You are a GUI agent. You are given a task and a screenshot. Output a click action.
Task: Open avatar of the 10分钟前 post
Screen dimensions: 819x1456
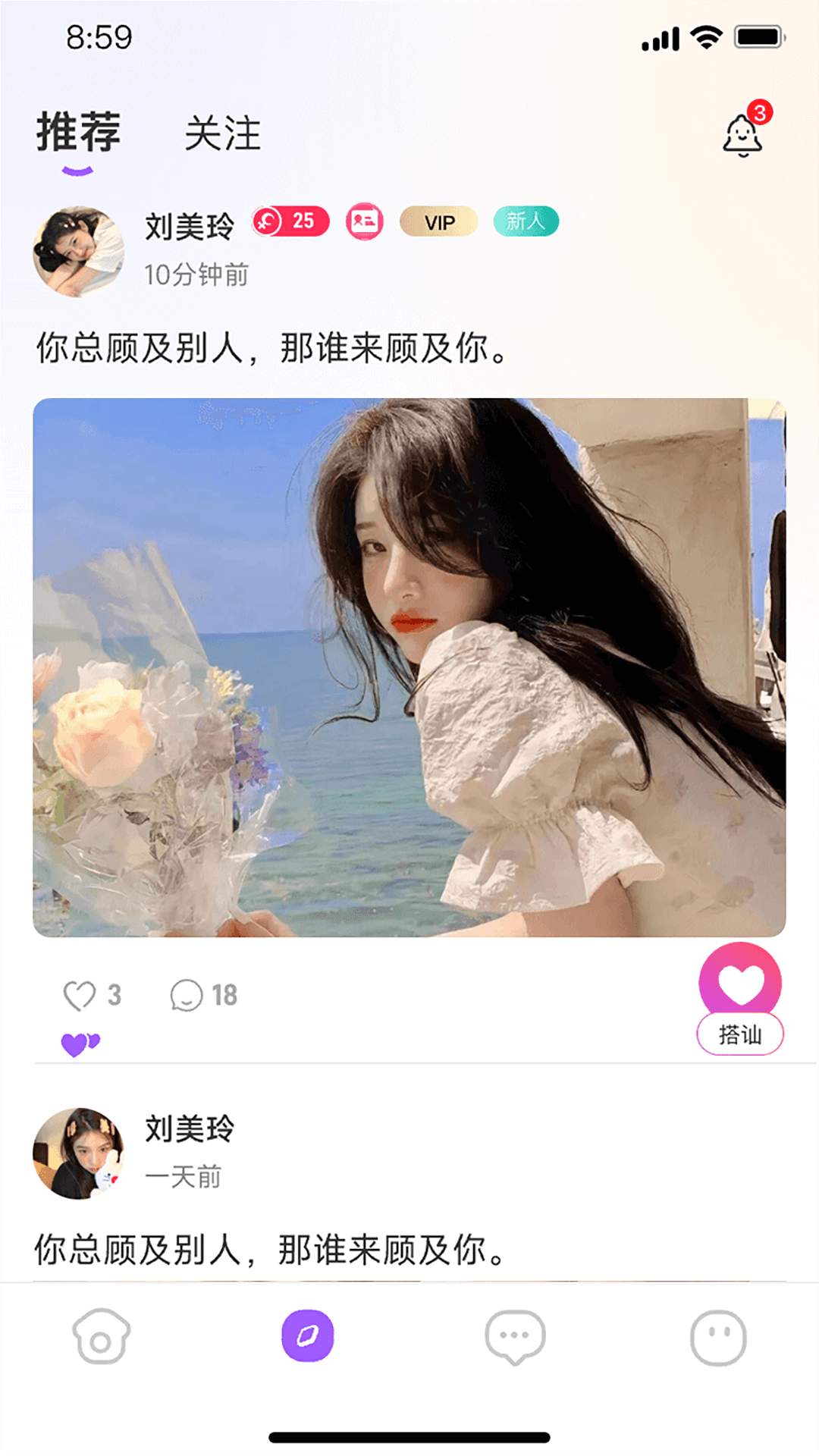coord(78,252)
